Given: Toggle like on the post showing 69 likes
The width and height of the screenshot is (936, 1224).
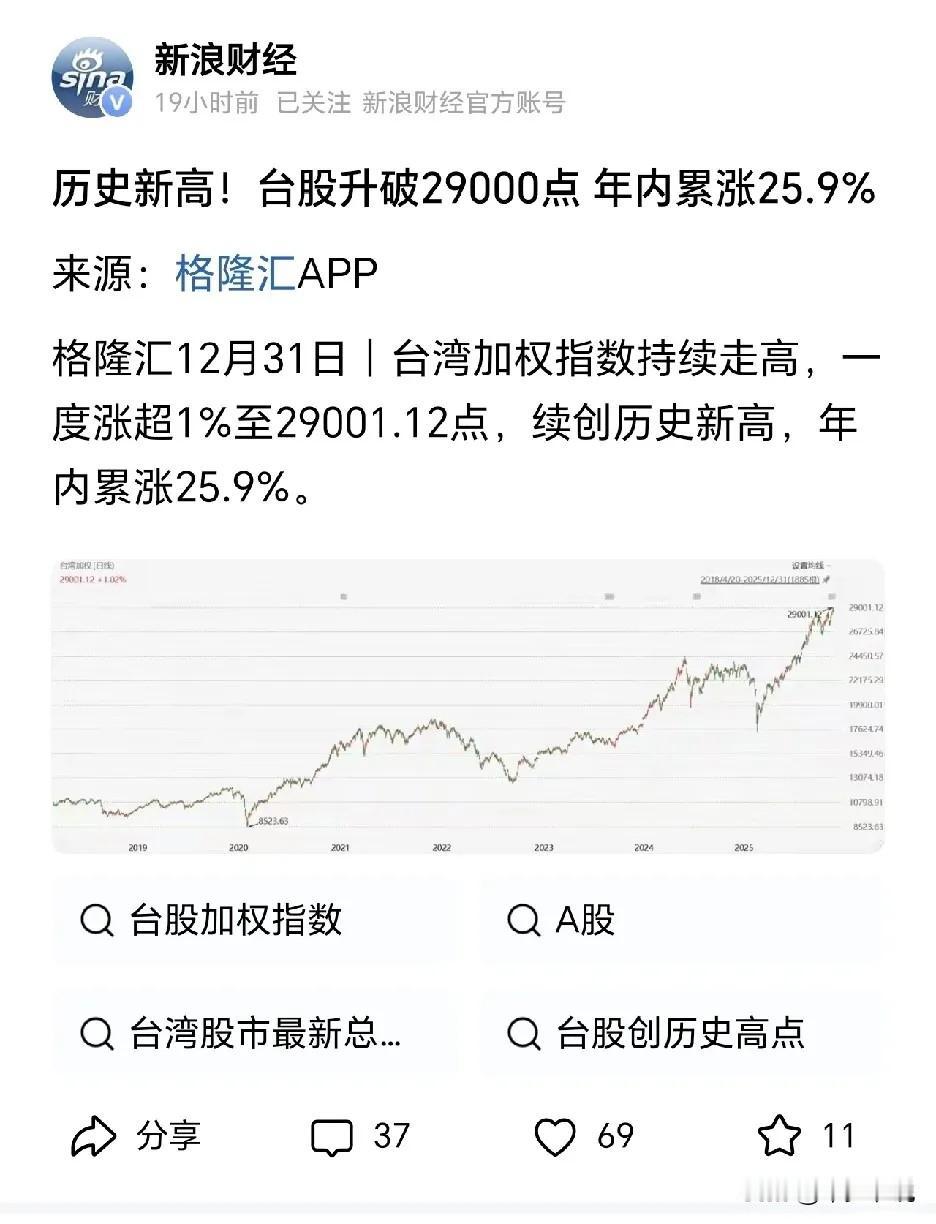Looking at the screenshot, I should pos(553,1136).
